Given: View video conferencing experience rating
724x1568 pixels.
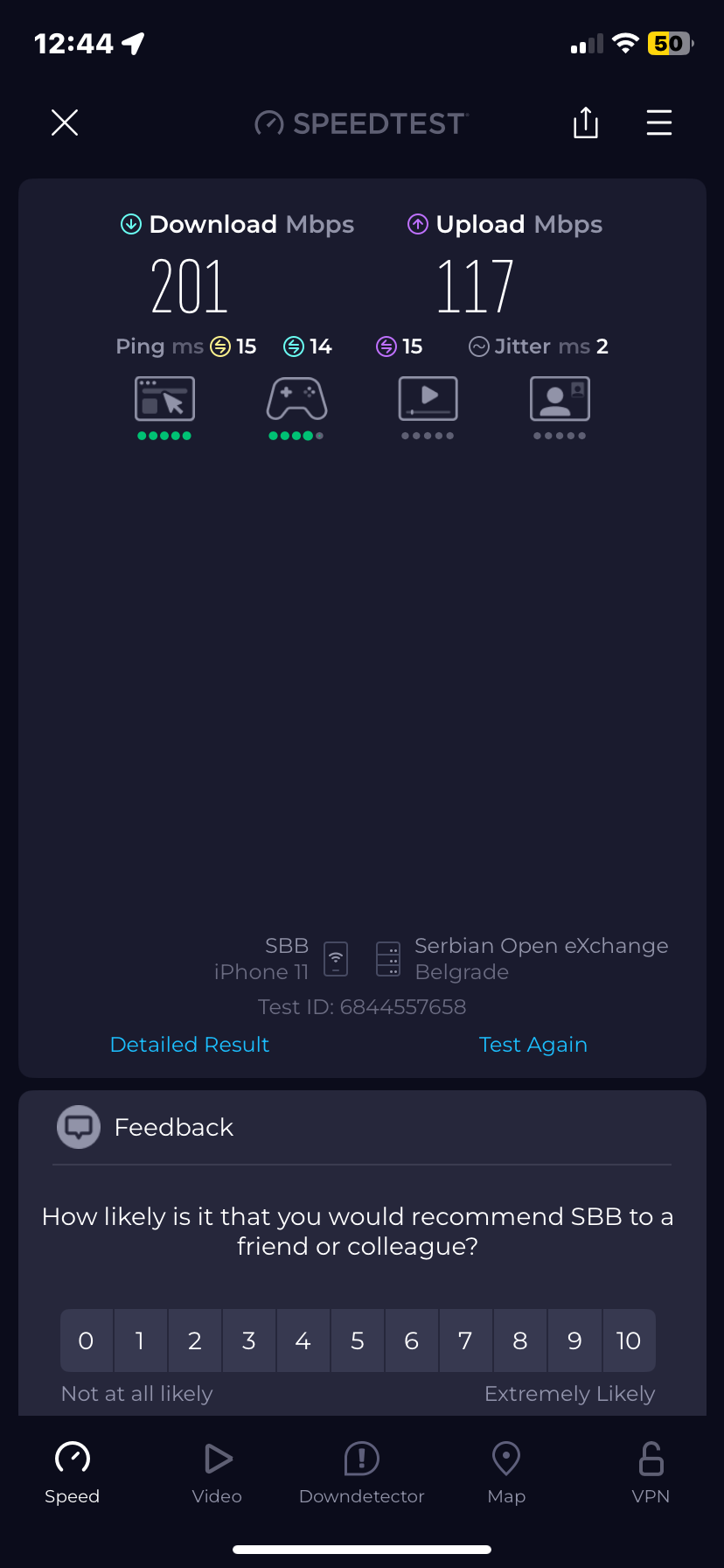Looking at the screenshot, I should (x=560, y=407).
